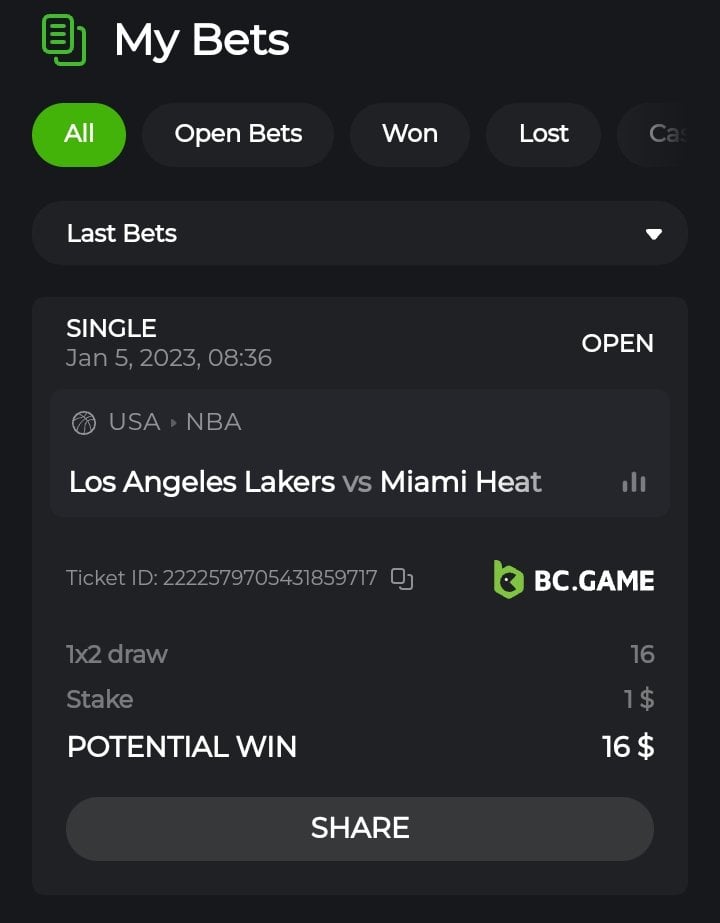Show only Won bets

click(x=409, y=134)
